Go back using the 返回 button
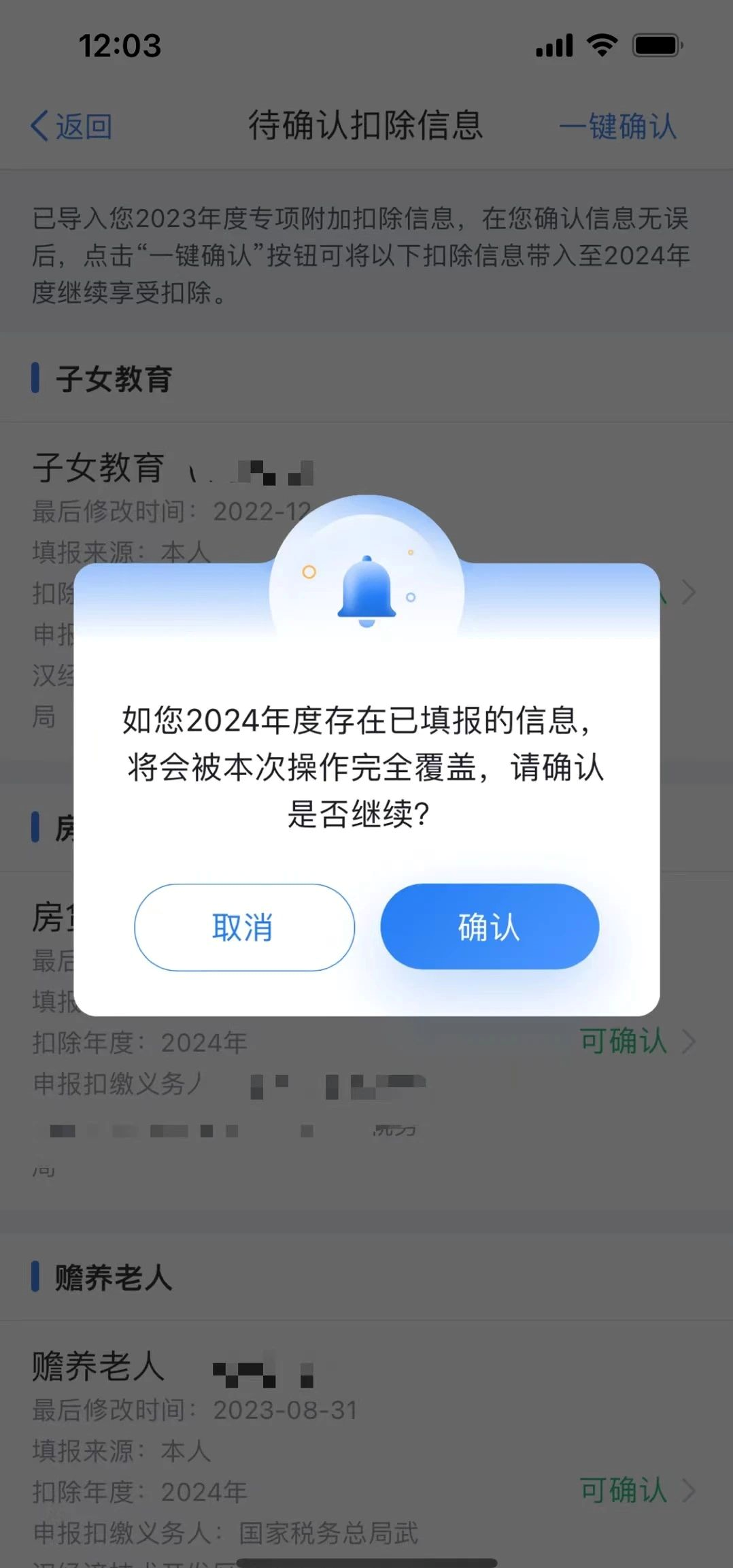 tap(72, 127)
